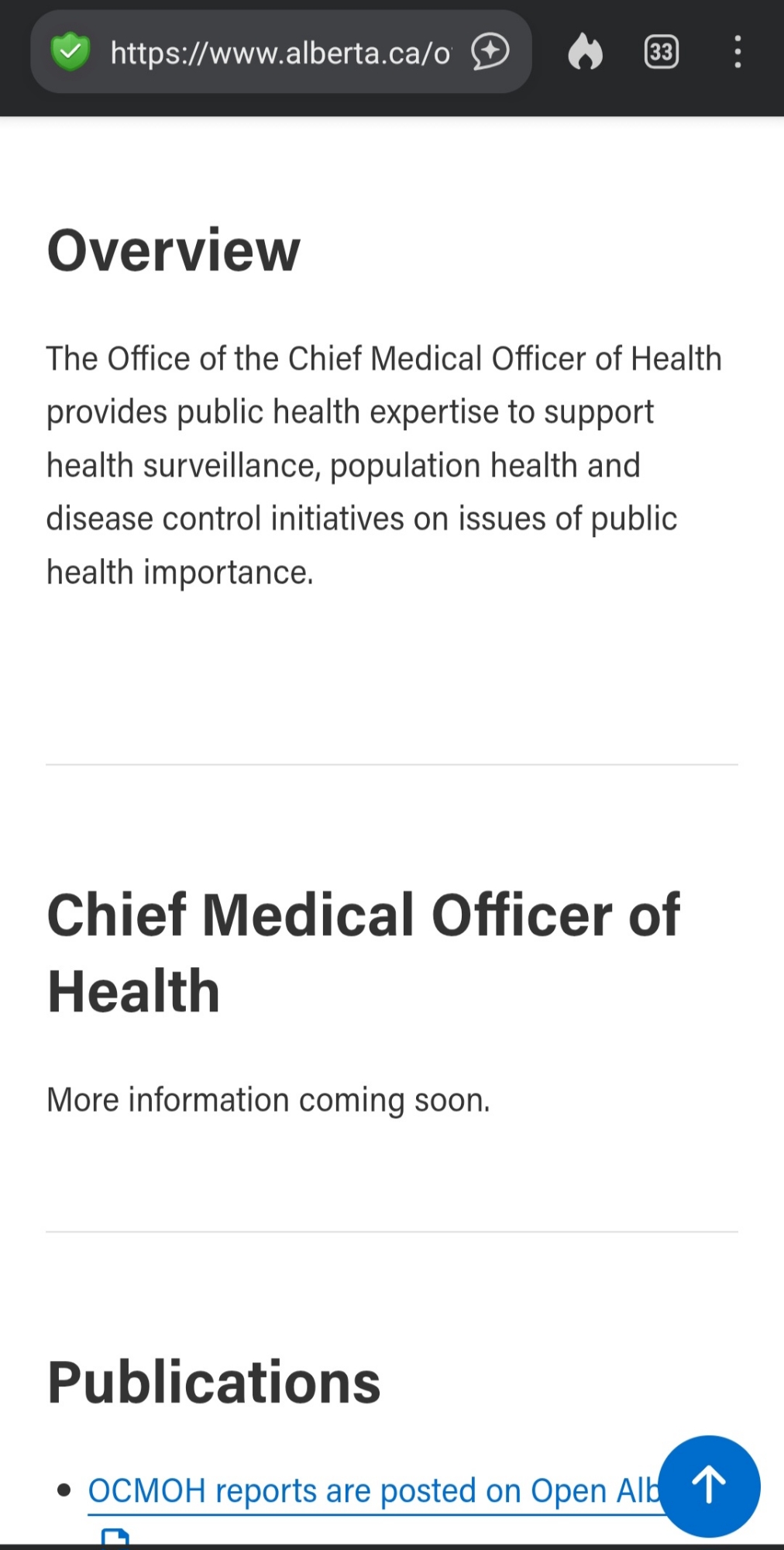This screenshot has height=1550, width=784.
Task: Tap the URL address bar
Action: click(279, 53)
